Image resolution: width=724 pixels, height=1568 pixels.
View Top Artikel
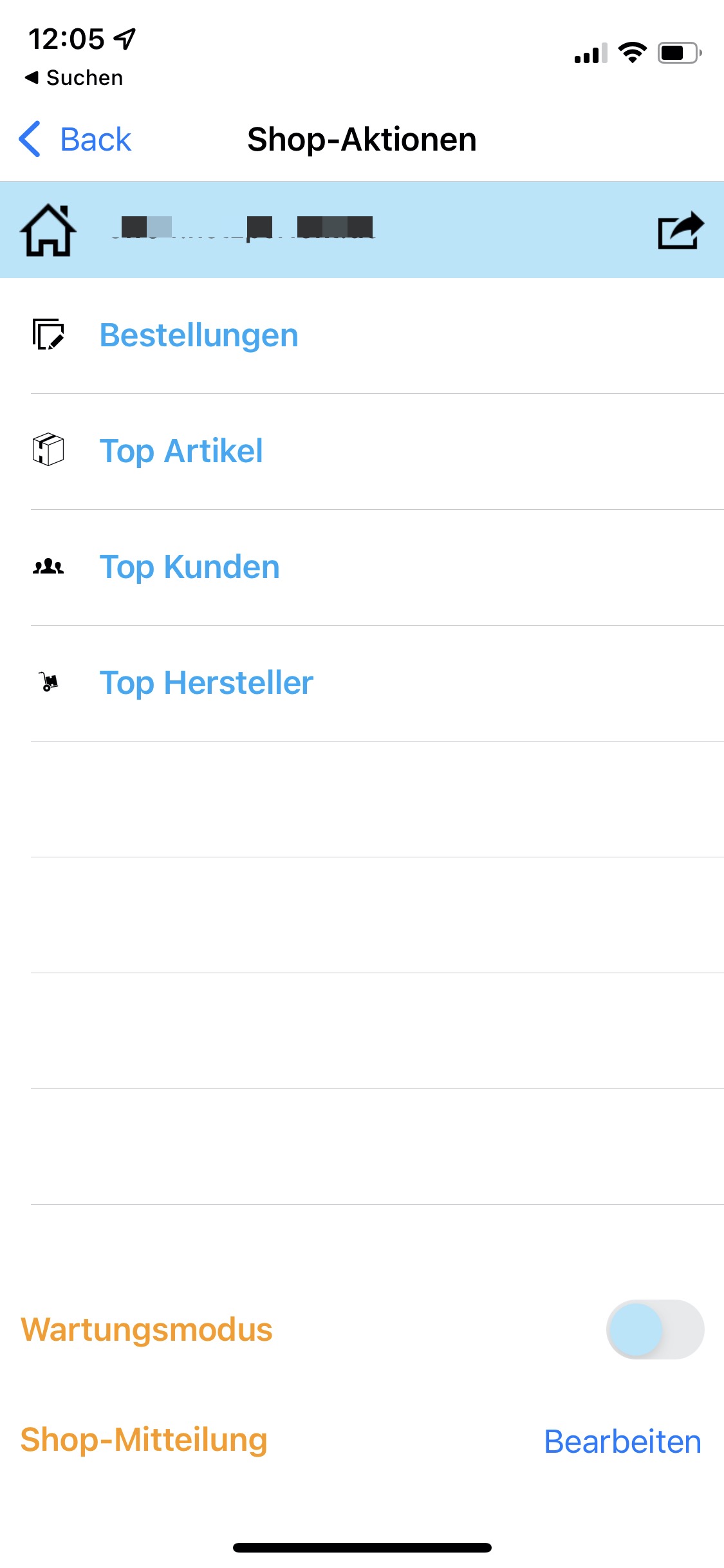[x=377, y=452]
